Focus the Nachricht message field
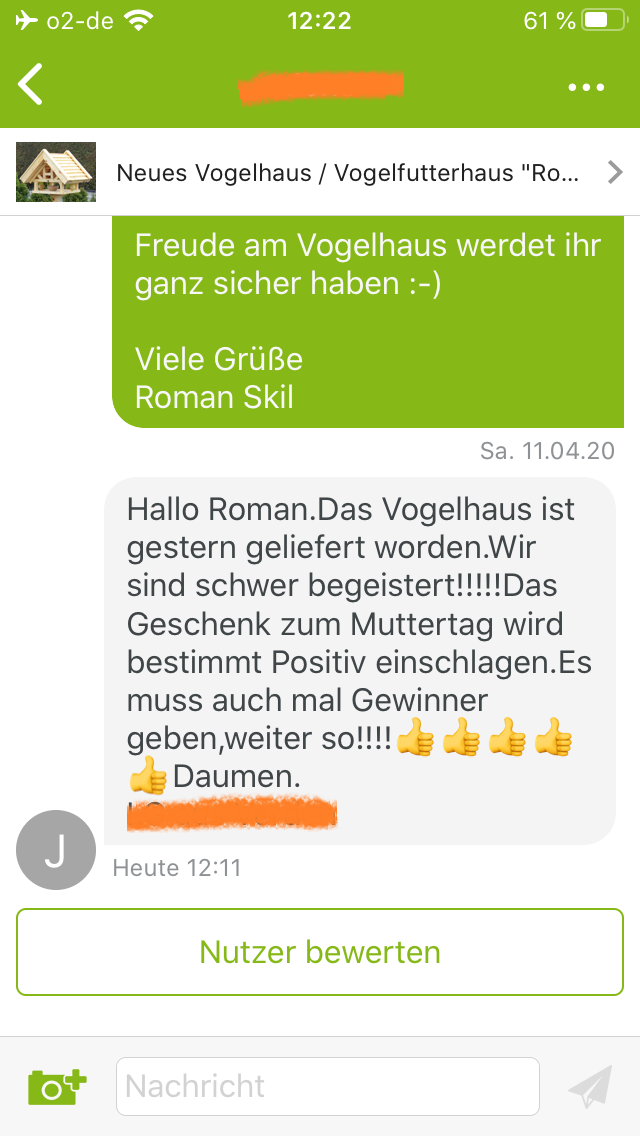The width and height of the screenshot is (640, 1136). pos(328,1086)
